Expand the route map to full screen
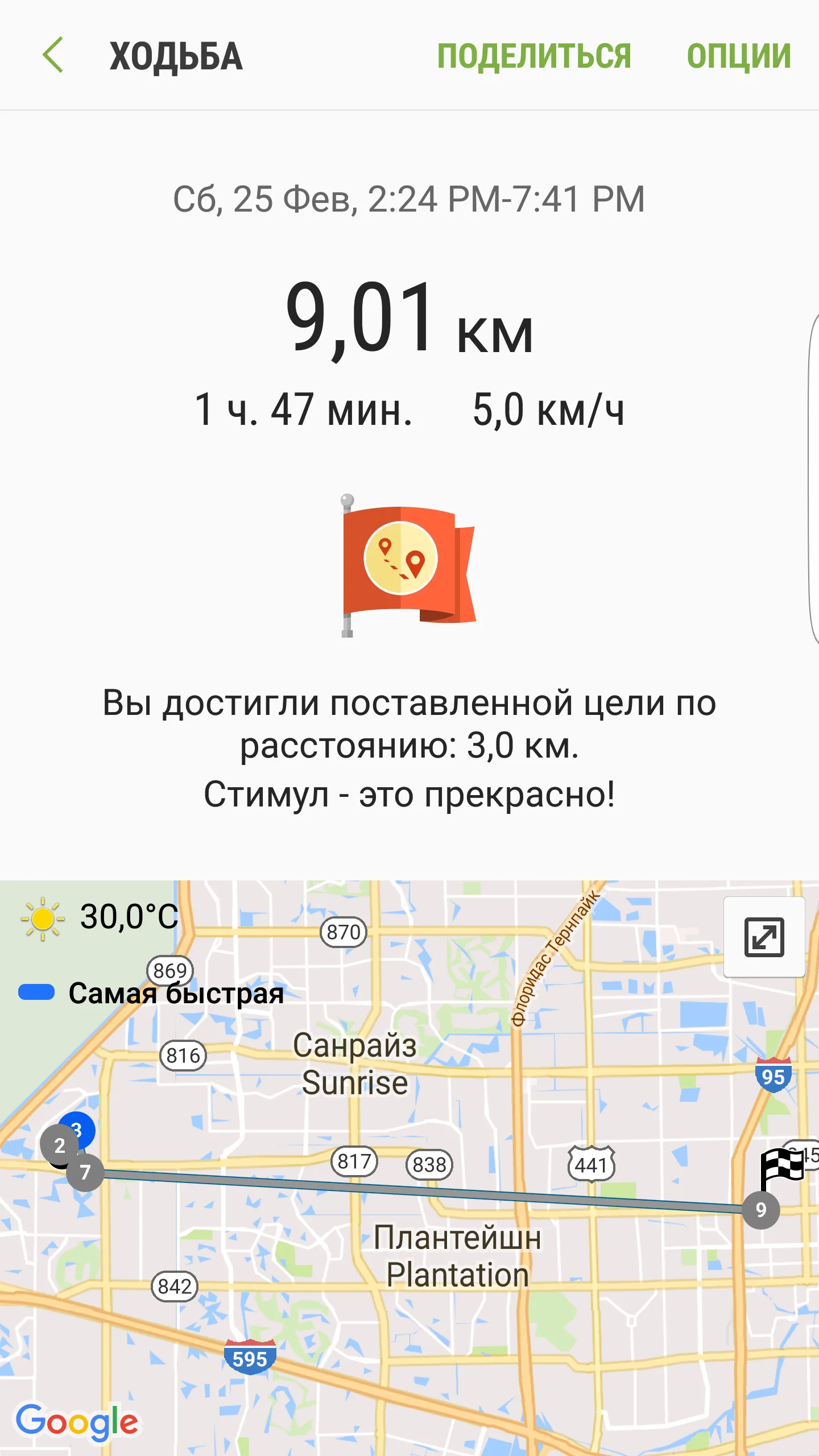Screen dimensions: 819x1456 click(x=764, y=937)
